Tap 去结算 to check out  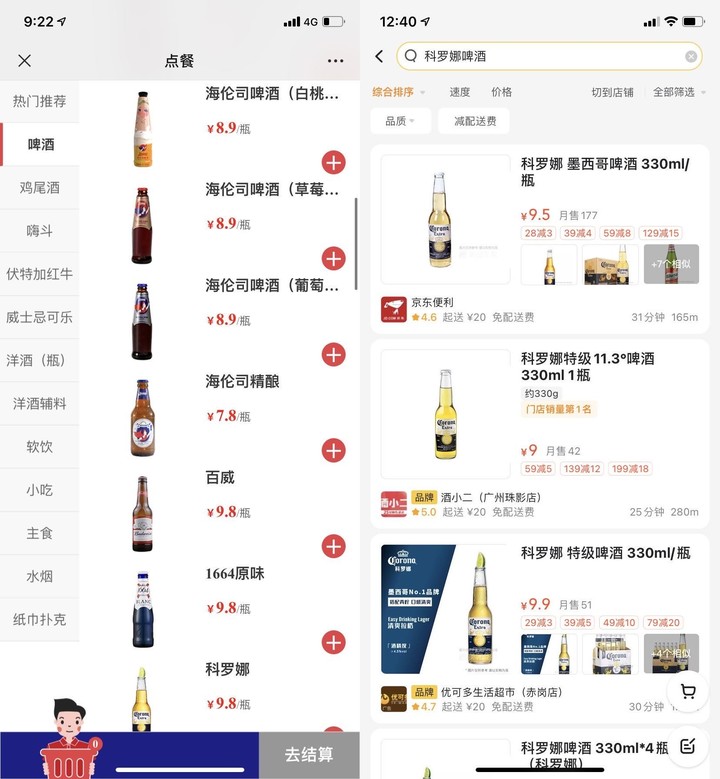308,755
